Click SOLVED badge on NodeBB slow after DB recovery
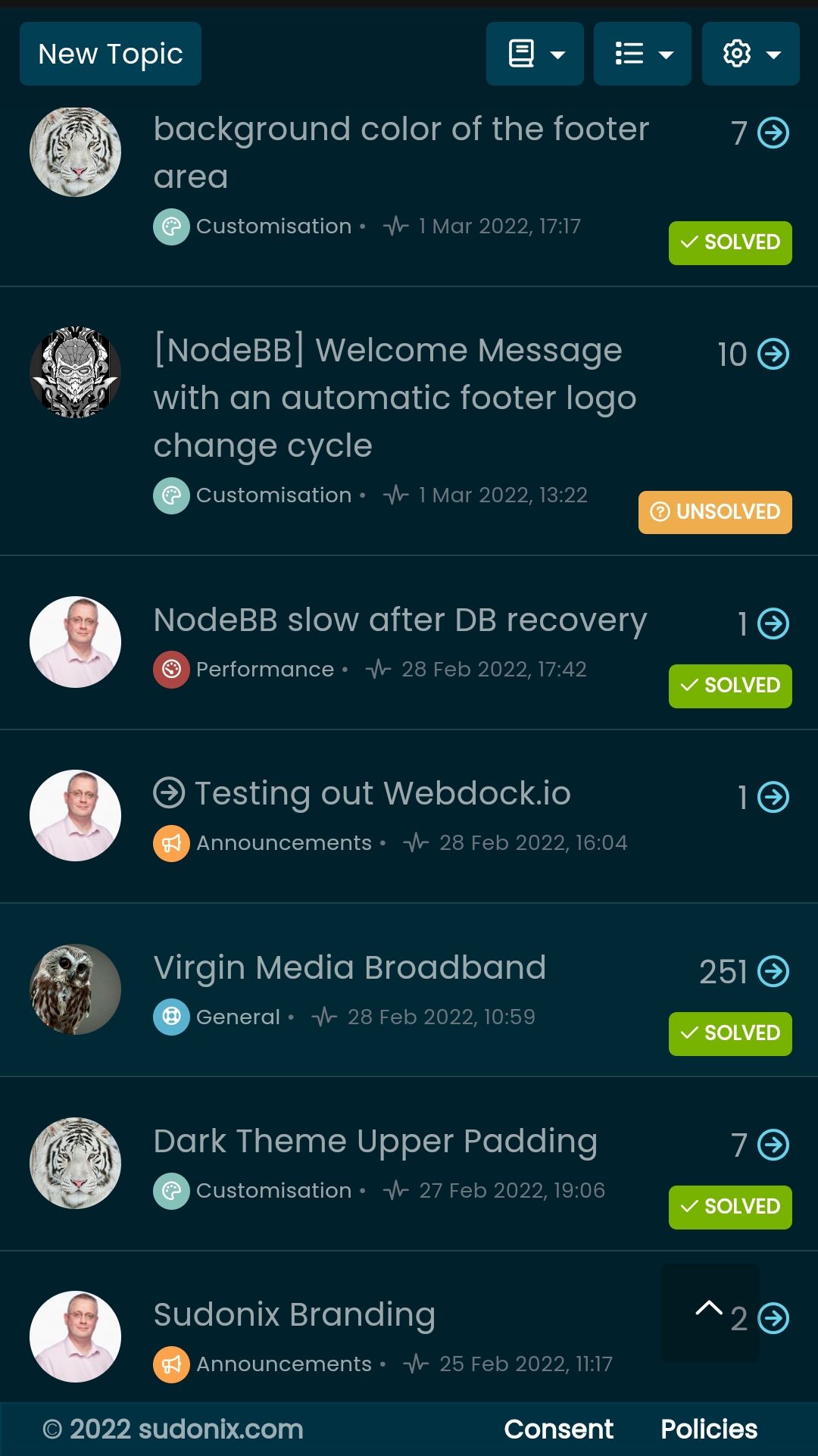This screenshot has width=818, height=1456. click(x=729, y=686)
